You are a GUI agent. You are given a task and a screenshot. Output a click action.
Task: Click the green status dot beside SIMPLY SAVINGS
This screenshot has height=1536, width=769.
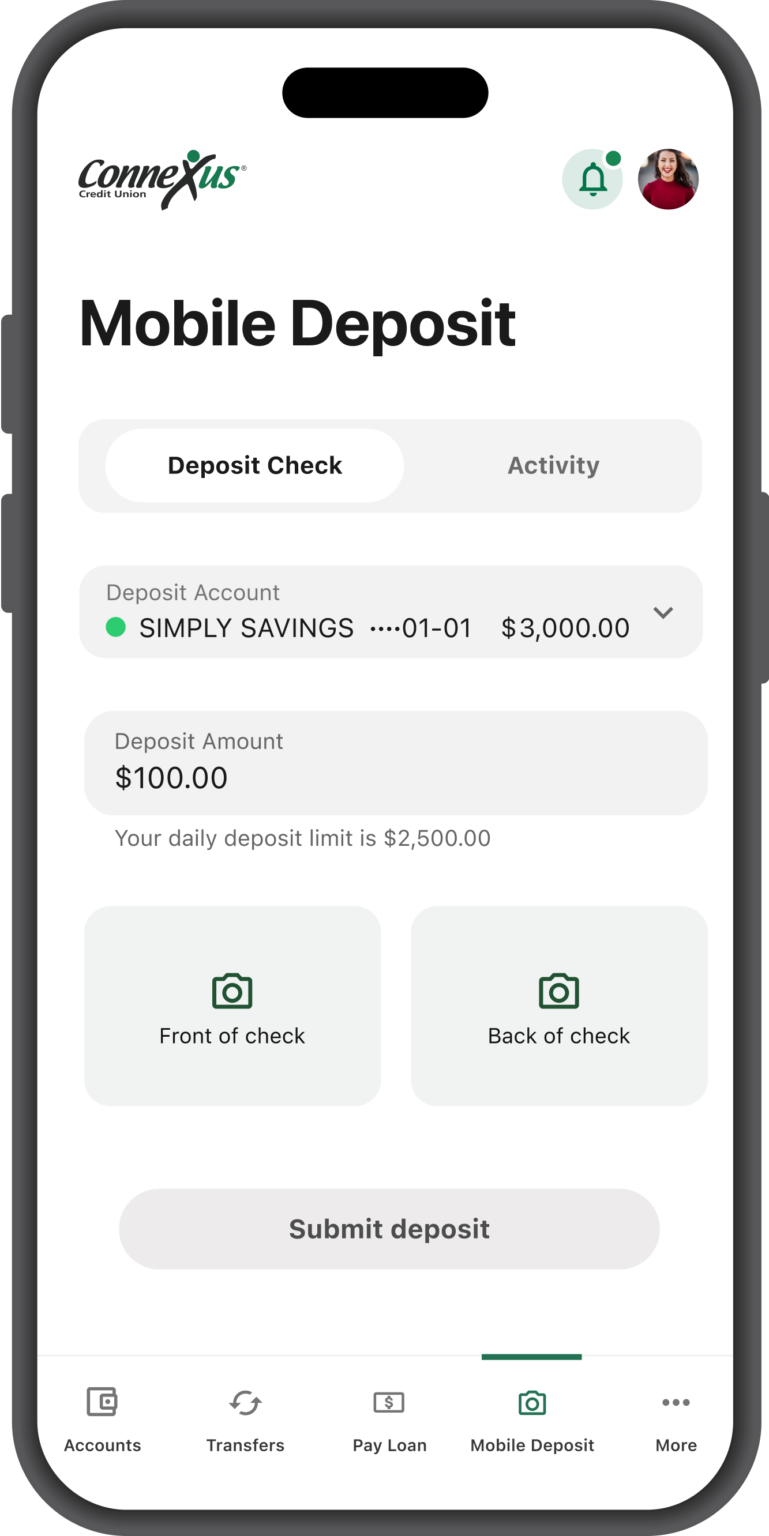pos(114,627)
